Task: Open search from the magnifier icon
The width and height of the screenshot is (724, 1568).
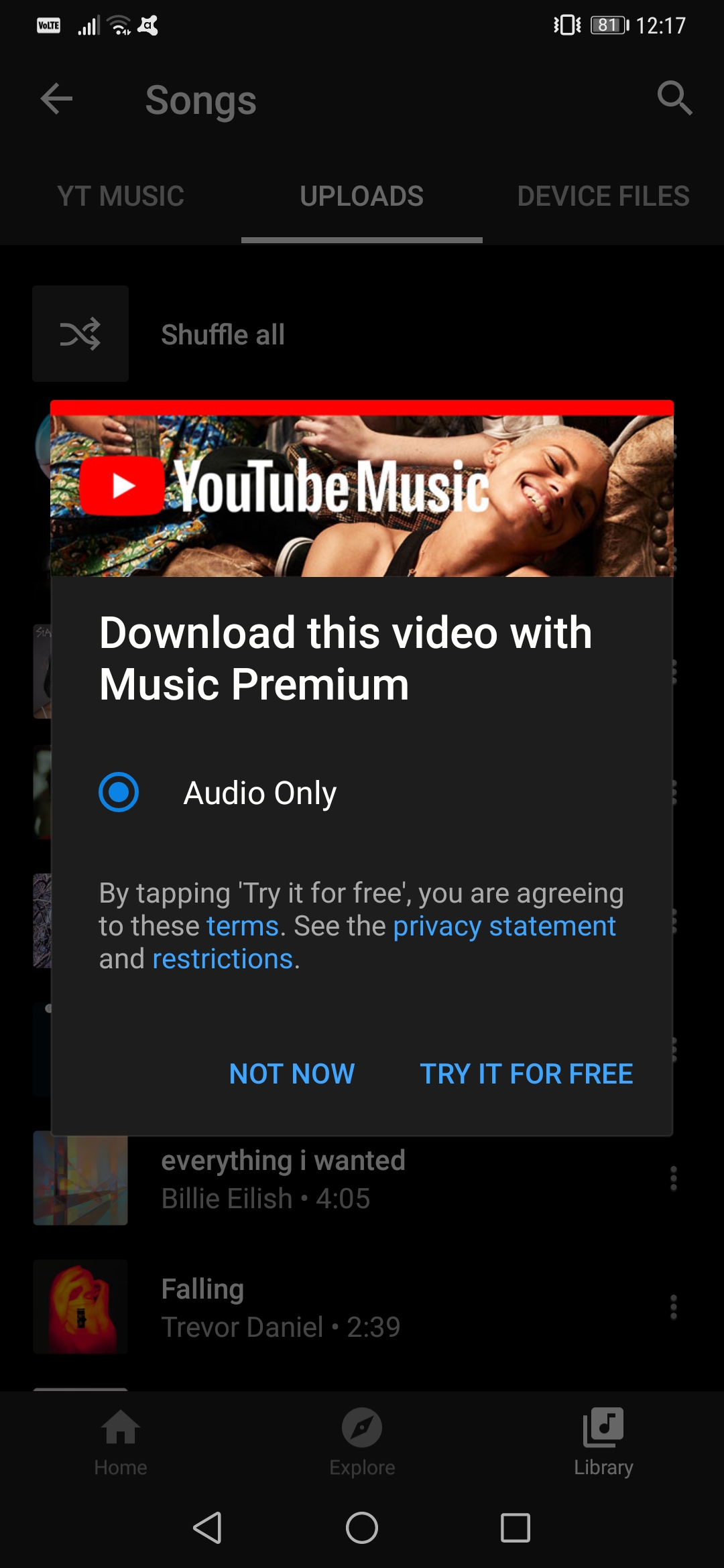Action: (x=674, y=99)
